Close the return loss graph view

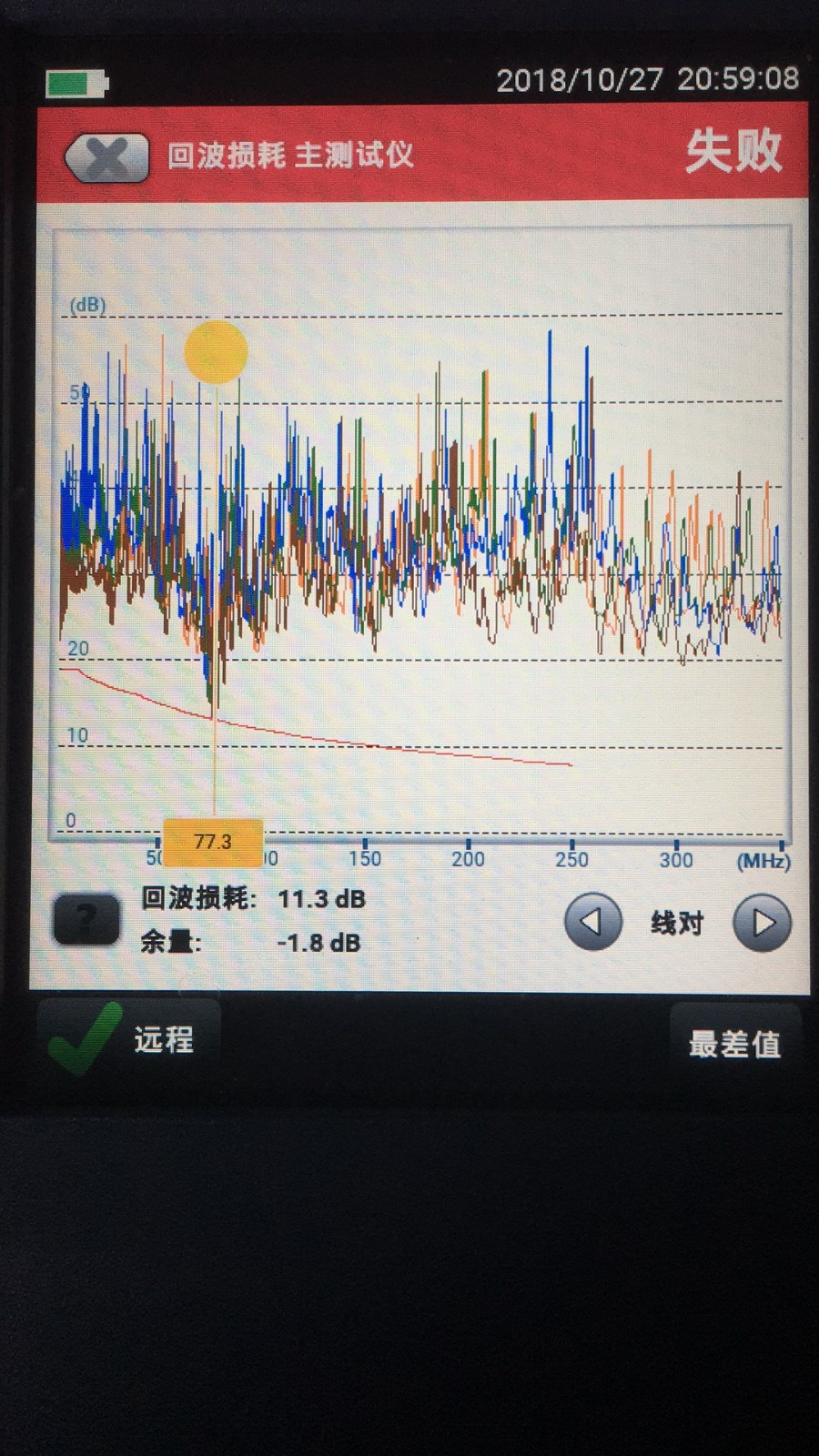[106, 158]
